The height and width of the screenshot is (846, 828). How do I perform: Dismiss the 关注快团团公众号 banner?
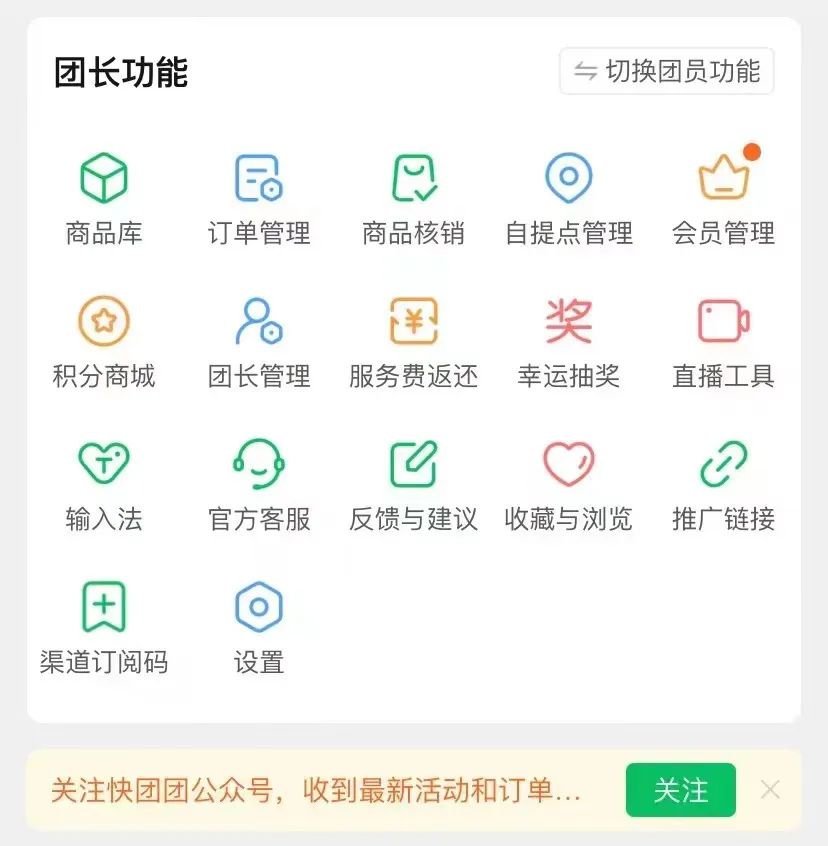pyautogui.click(x=769, y=790)
